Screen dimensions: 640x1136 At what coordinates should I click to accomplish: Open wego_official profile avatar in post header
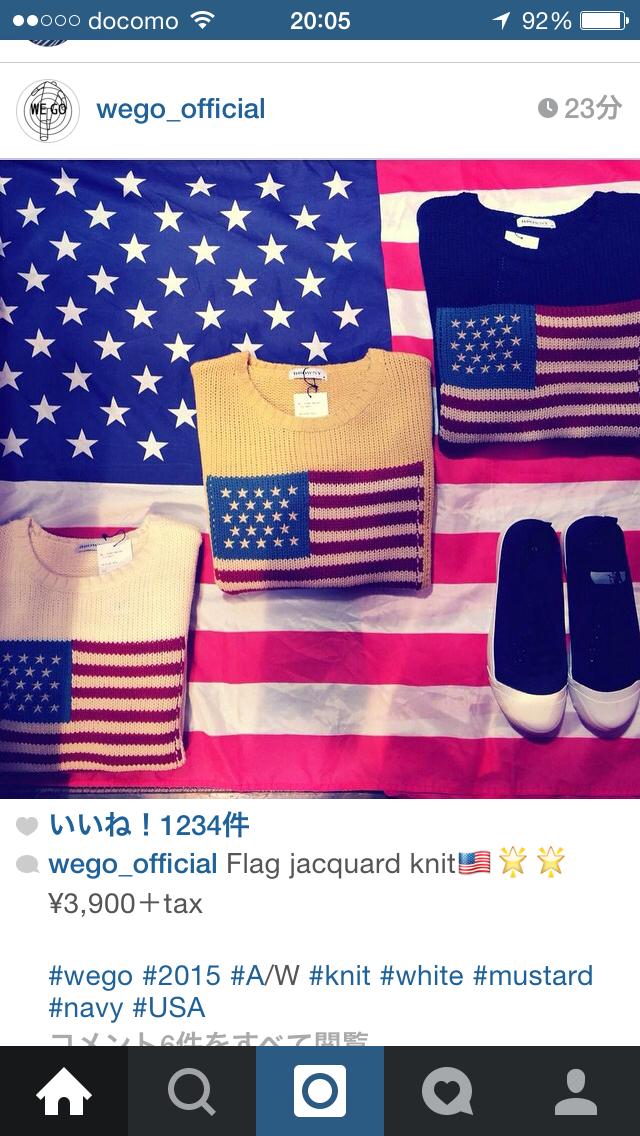click(x=48, y=110)
